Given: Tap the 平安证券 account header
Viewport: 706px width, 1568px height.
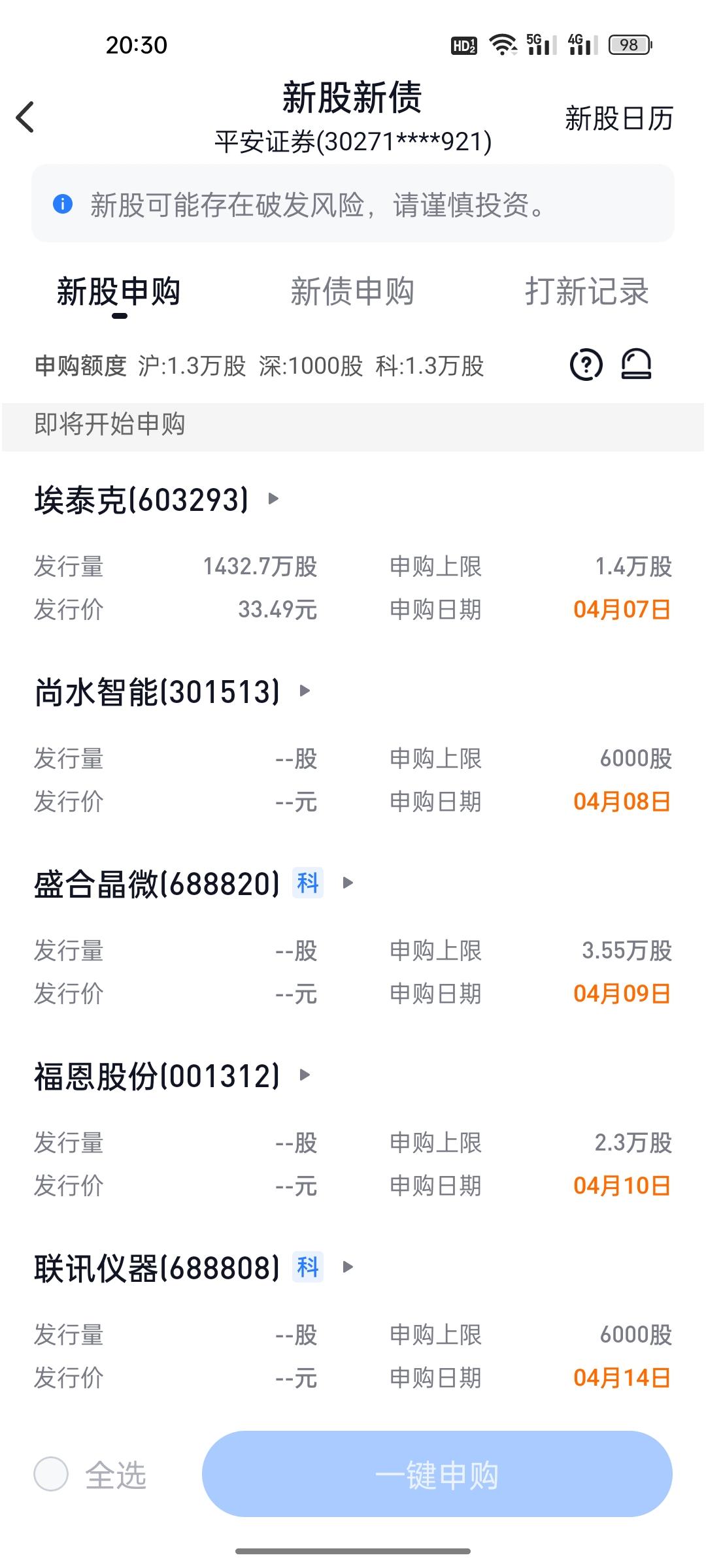Looking at the screenshot, I should [353, 140].
